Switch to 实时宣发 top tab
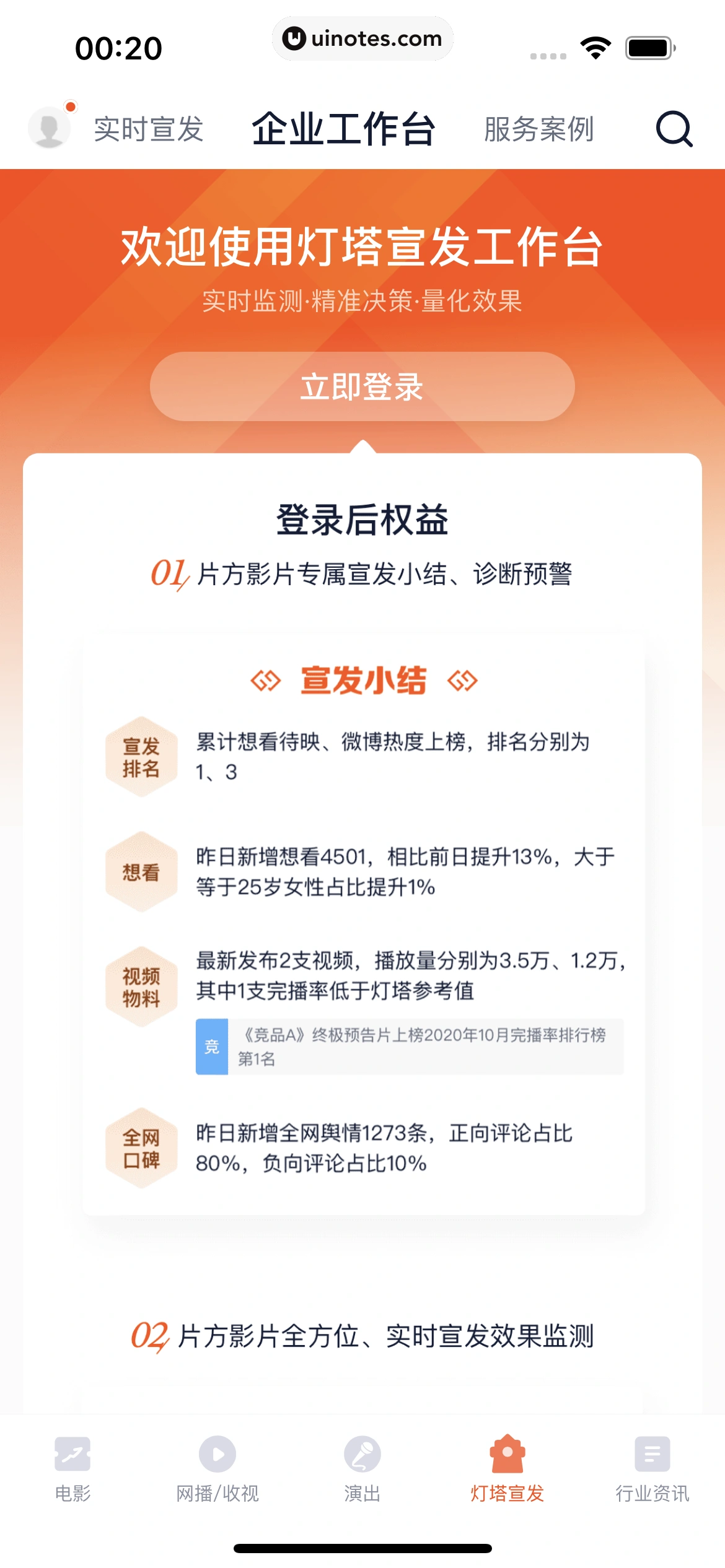Image resolution: width=725 pixels, height=1568 pixels. [149, 129]
